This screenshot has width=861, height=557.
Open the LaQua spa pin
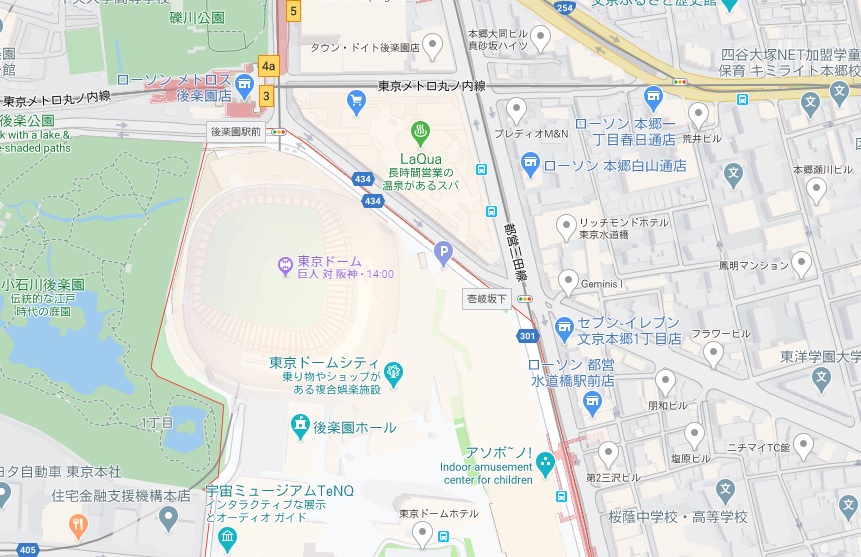click(x=421, y=132)
